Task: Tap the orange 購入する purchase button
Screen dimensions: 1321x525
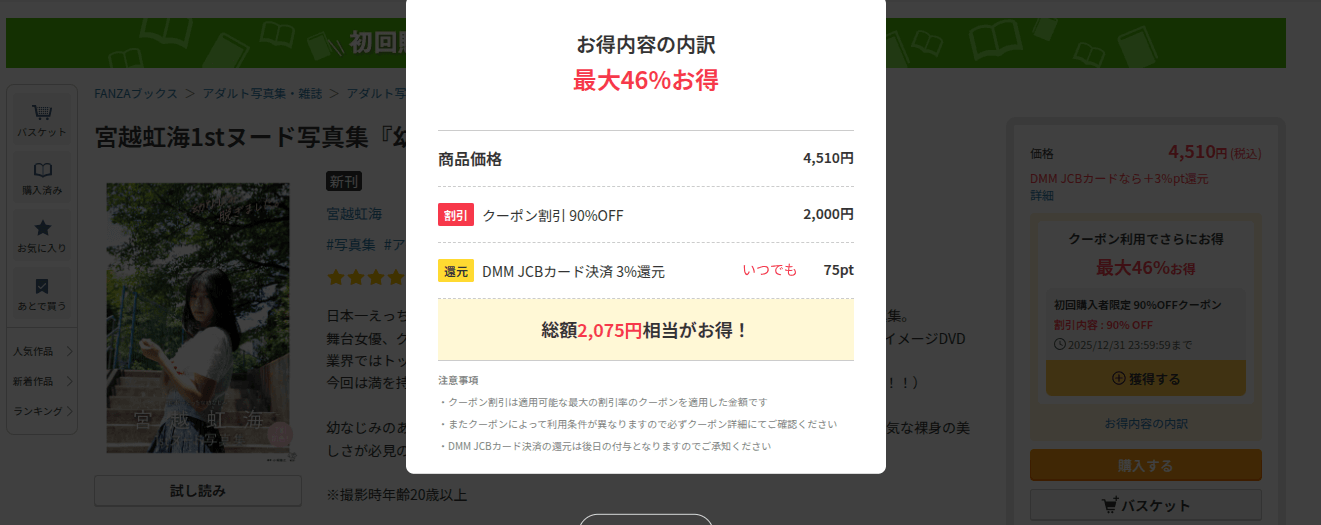Action: click(x=1145, y=466)
